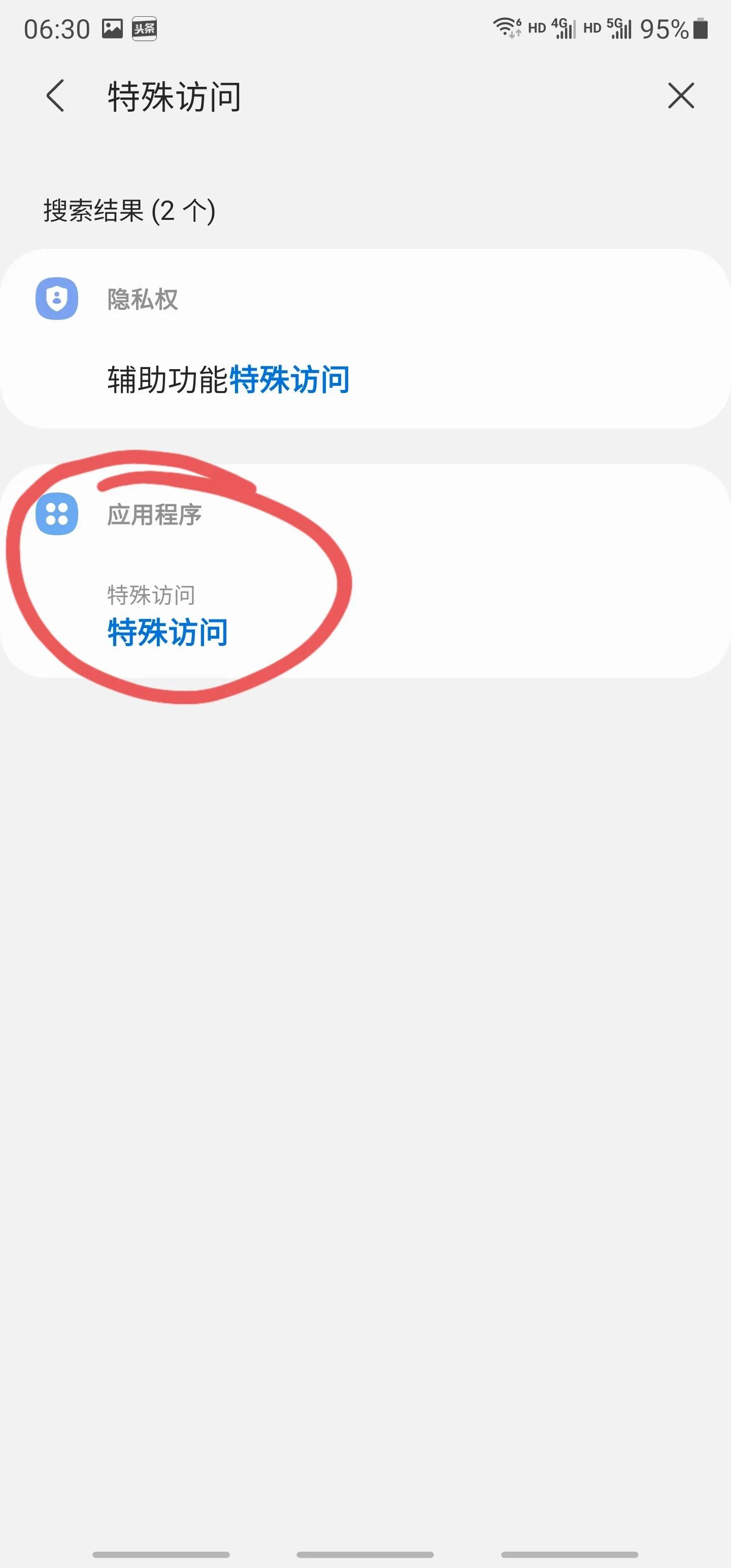The width and height of the screenshot is (731, 1568).
Task: Tap the 搜索结果 (2 个) header
Action: pyautogui.click(x=128, y=210)
